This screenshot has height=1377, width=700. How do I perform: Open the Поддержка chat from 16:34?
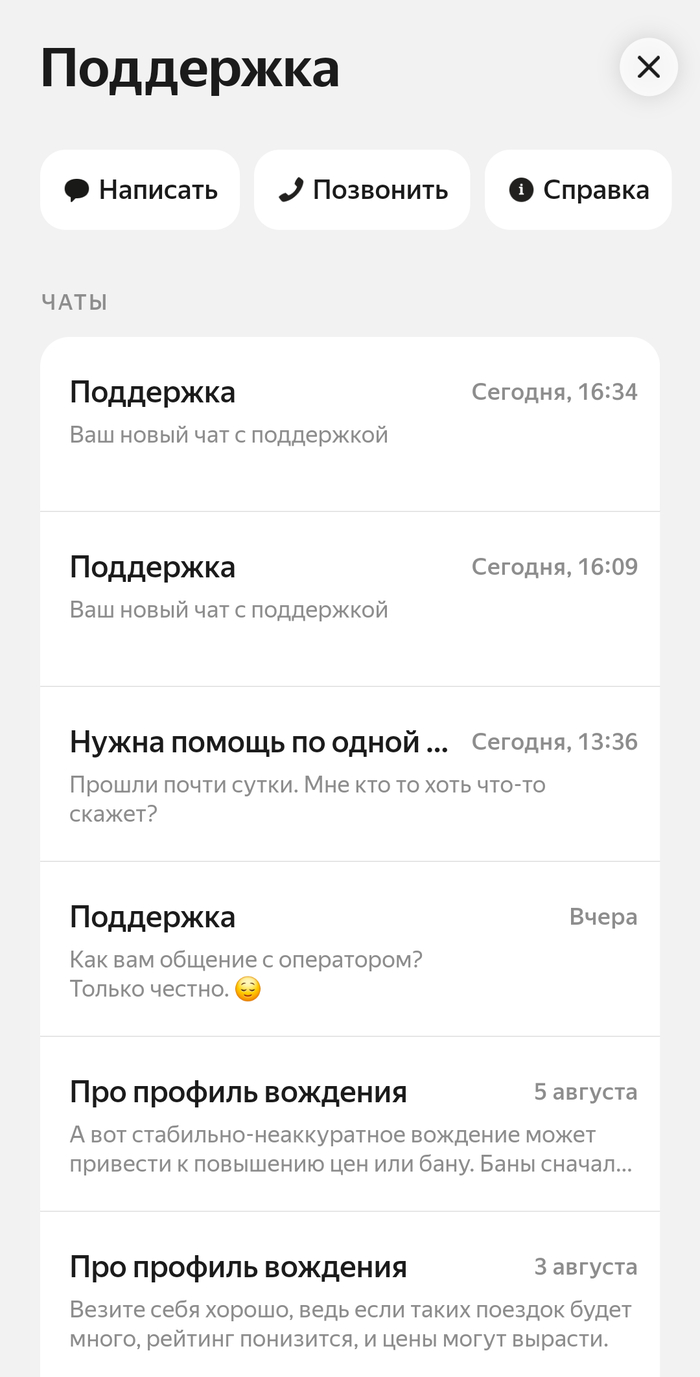(x=350, y=424)
